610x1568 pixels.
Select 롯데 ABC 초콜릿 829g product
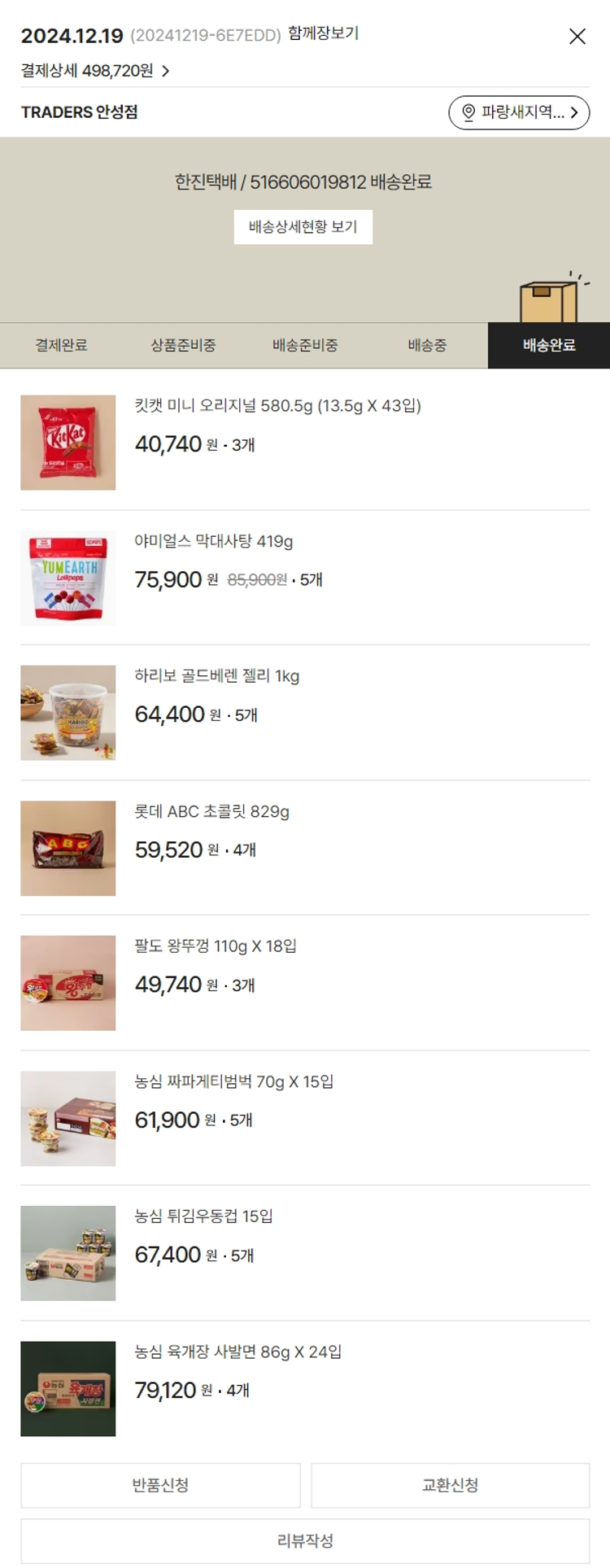(x=211, y=811)
